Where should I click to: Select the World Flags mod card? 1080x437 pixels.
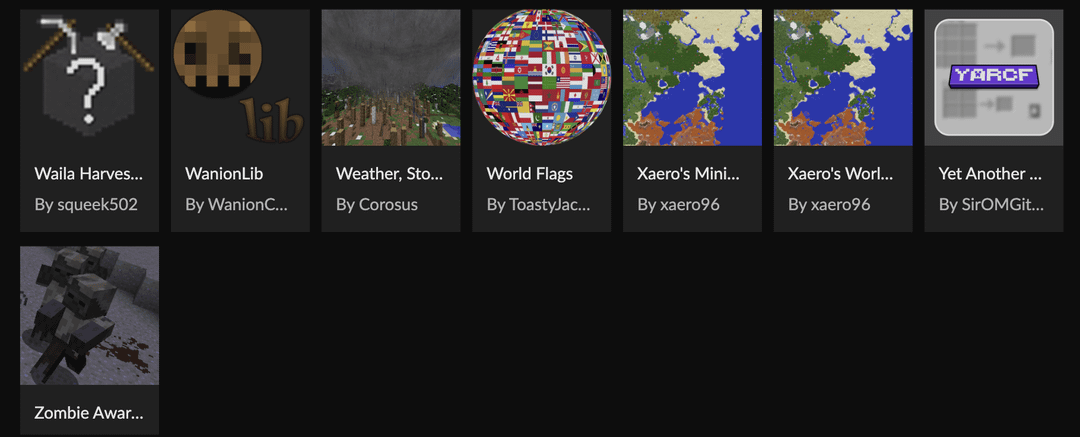[x=541, y=120]
